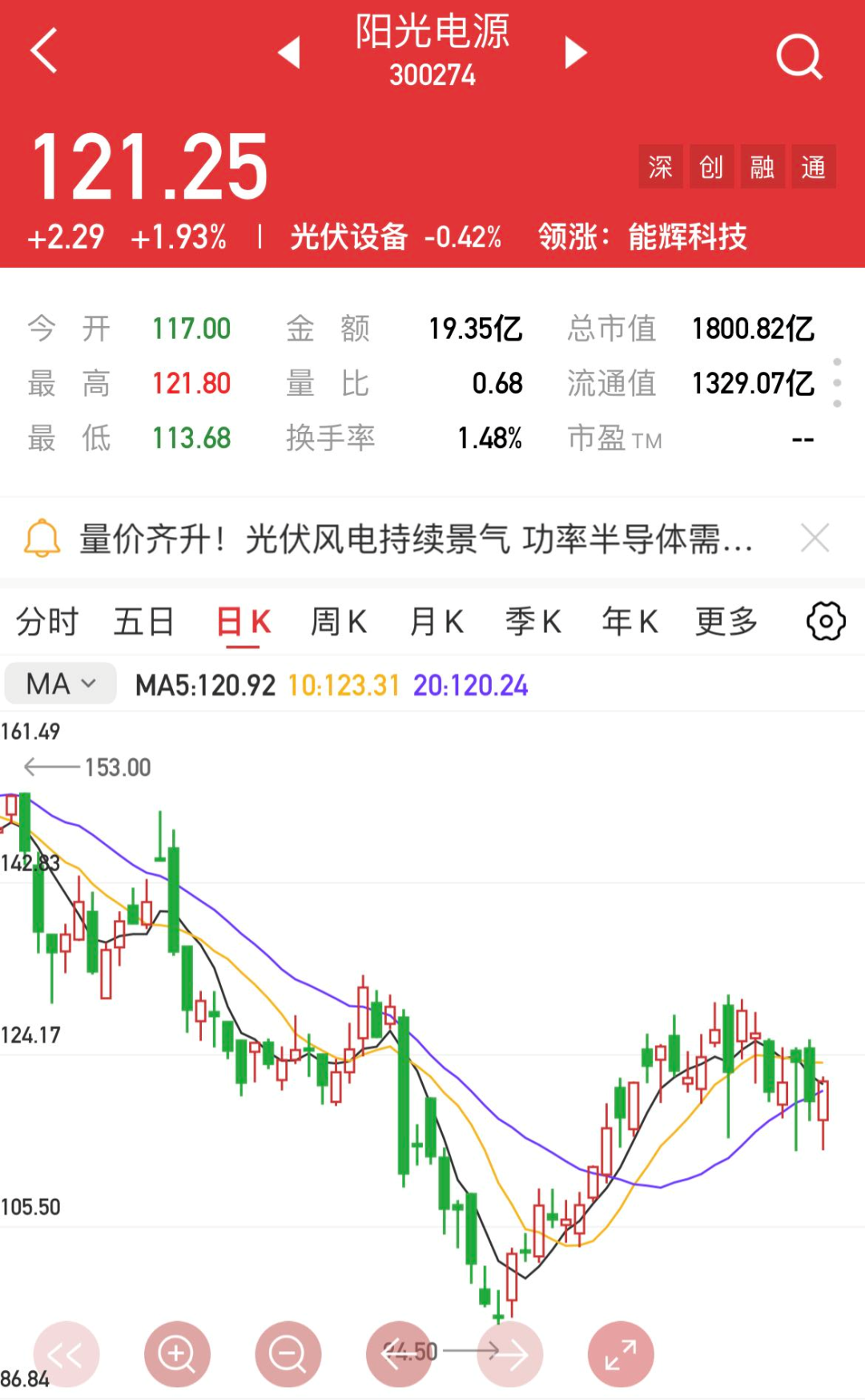
Task: Switch to the next stock
Action: [x=575, y=53]
